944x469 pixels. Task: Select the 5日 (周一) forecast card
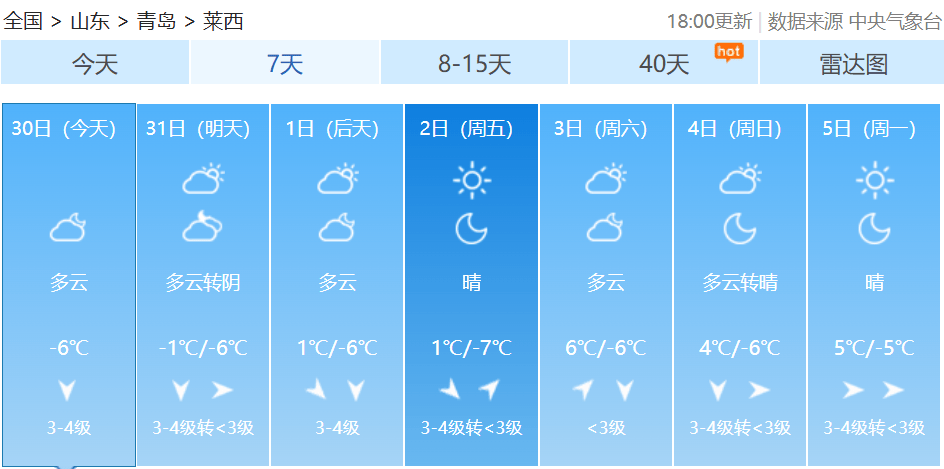[x=874, y=284]
